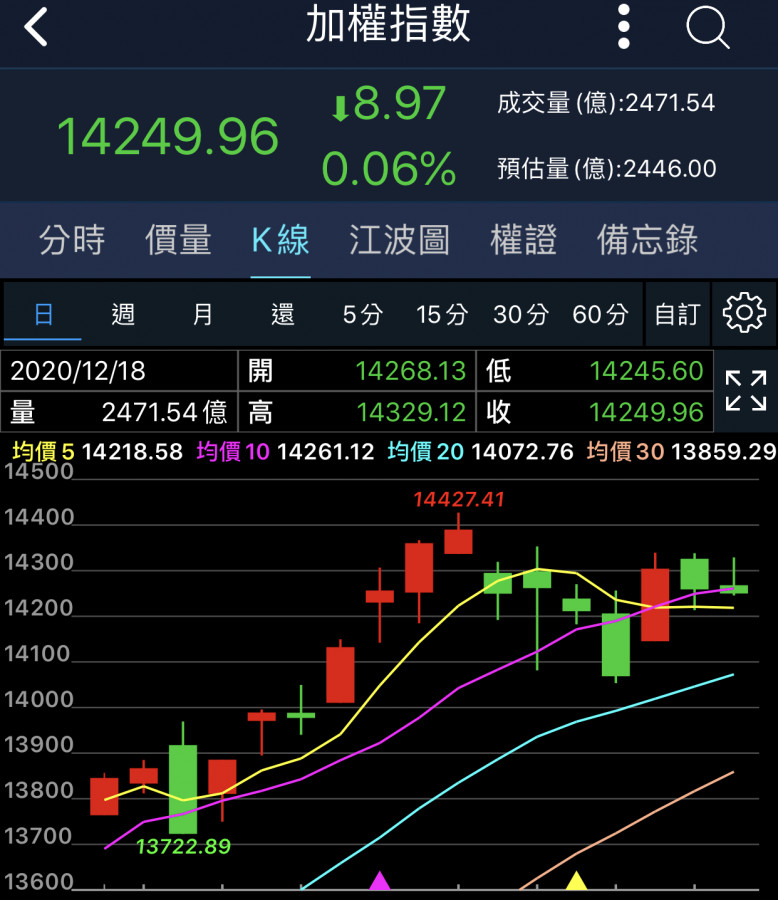Open chart settings gear
Image resolution: width=778 pixels, height=900 pixels.
(x=743, y=314)
